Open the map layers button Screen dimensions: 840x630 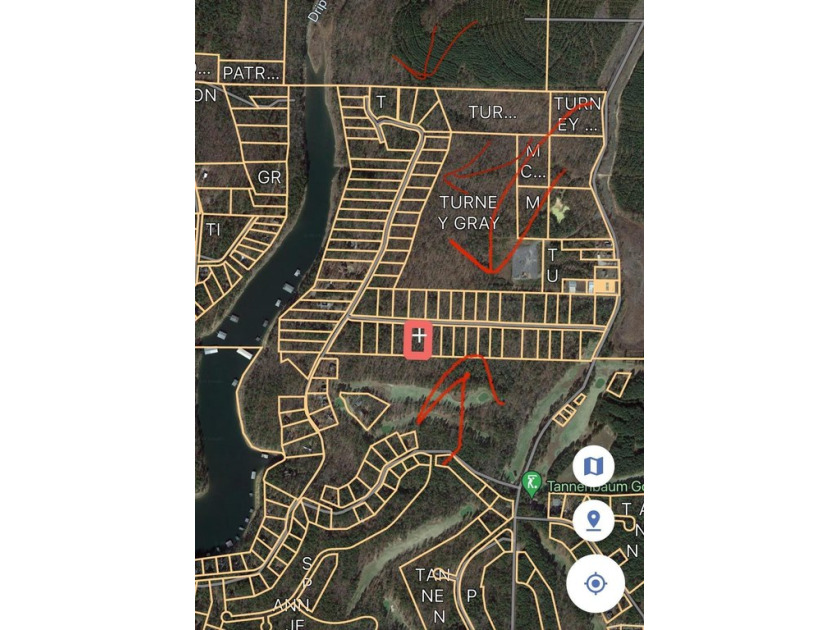click(x=593, y=467)
